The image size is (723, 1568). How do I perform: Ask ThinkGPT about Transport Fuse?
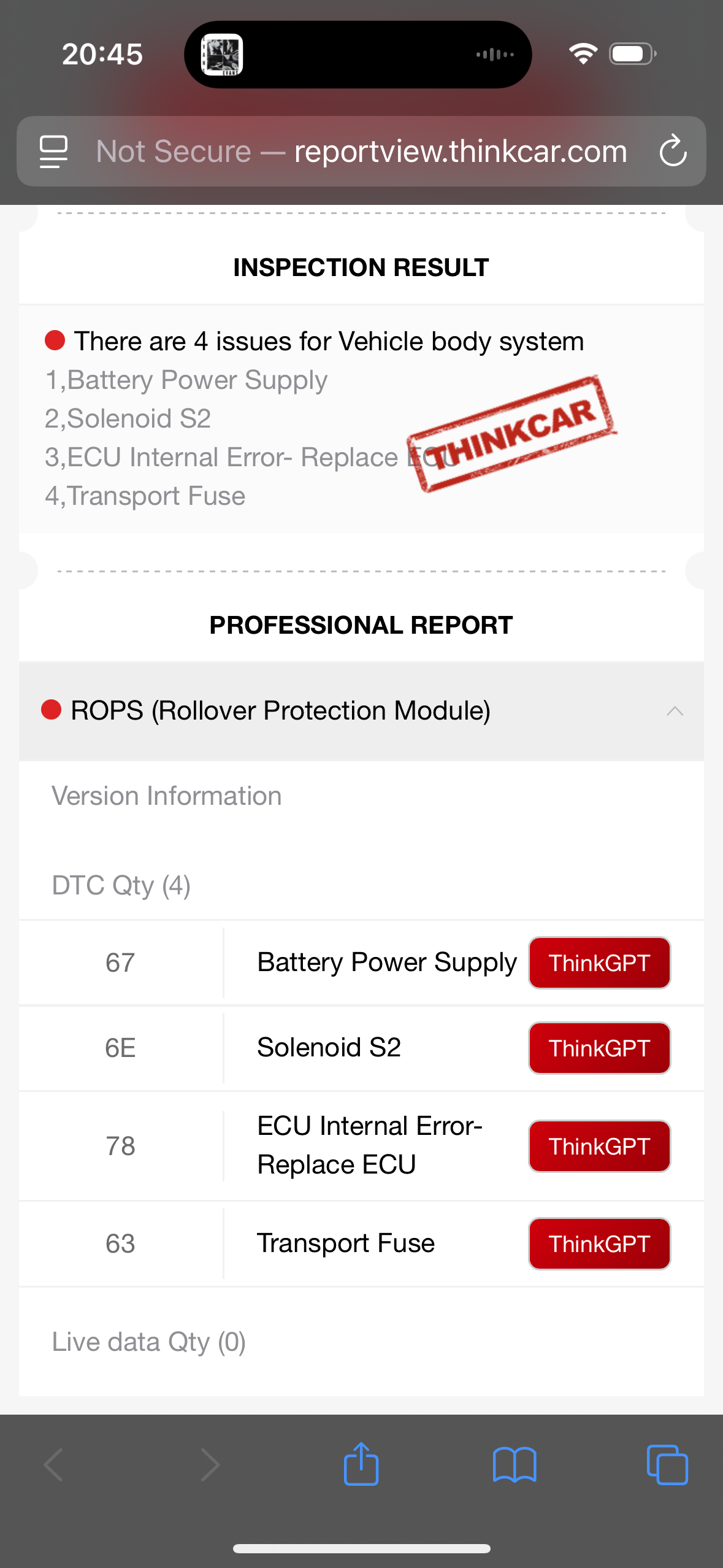click(599, 1243)
